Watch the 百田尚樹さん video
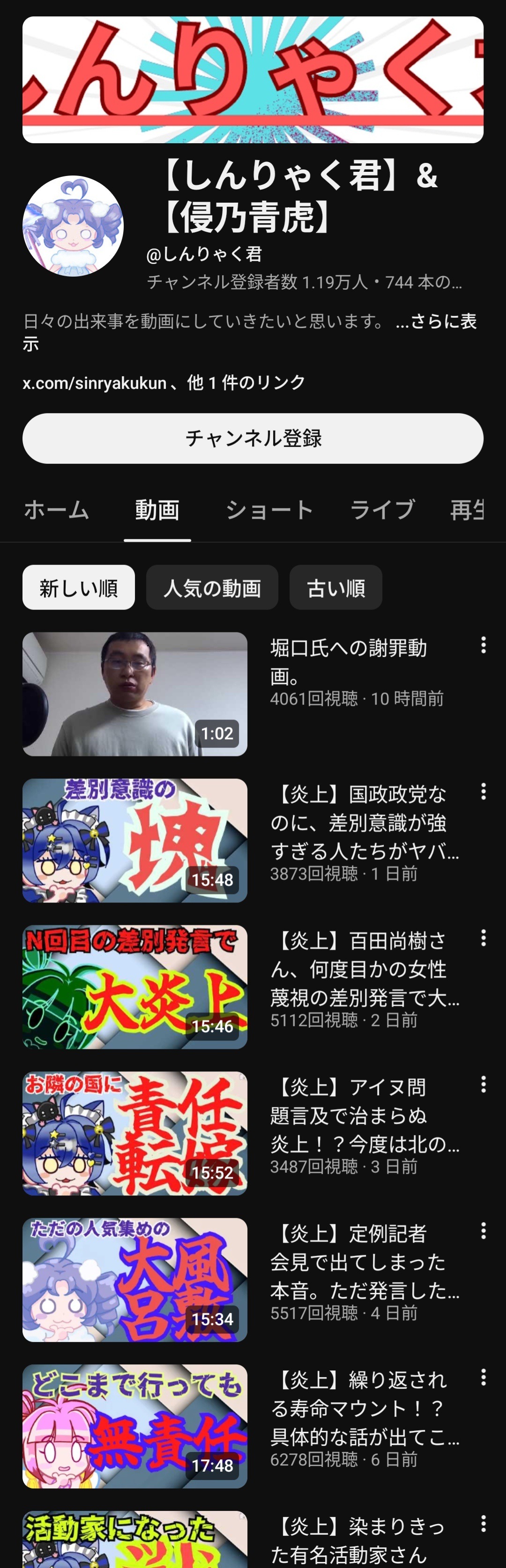Screen dimensions: 506x1568 [135, 987]
